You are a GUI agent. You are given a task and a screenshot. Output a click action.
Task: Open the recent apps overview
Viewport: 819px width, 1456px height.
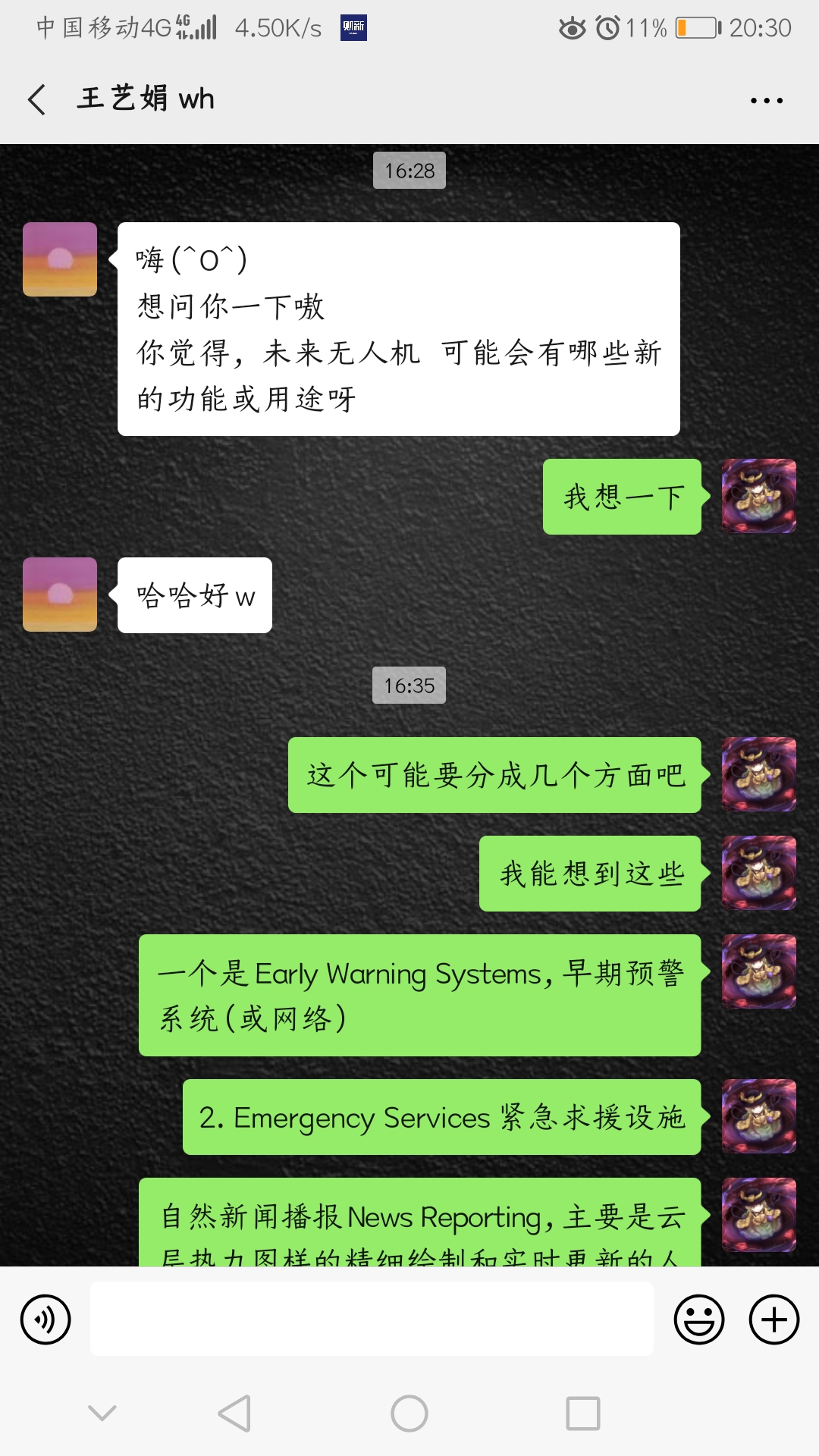[x=582, y=1414]
